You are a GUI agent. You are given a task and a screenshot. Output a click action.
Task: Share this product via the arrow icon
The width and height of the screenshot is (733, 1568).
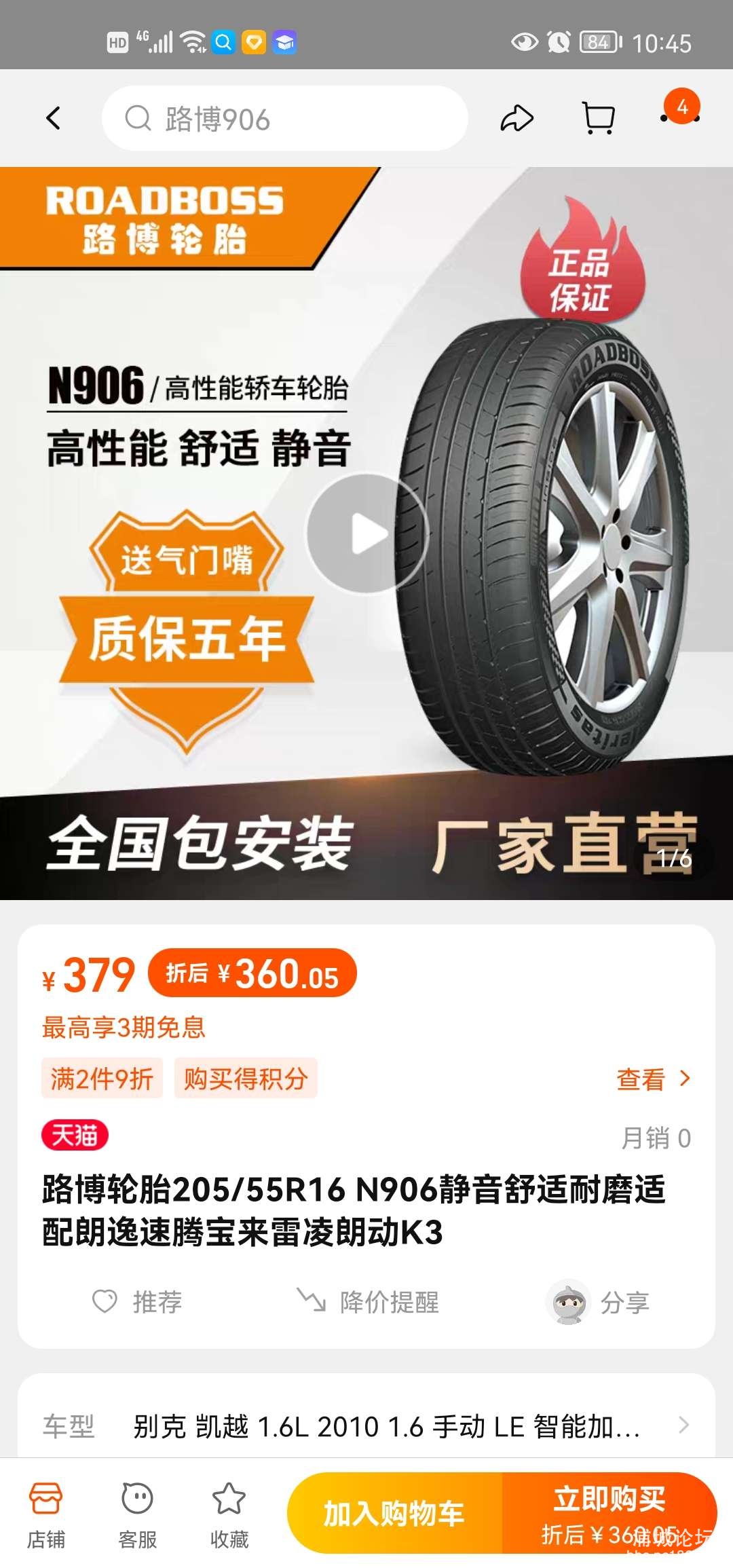[517, 119]
